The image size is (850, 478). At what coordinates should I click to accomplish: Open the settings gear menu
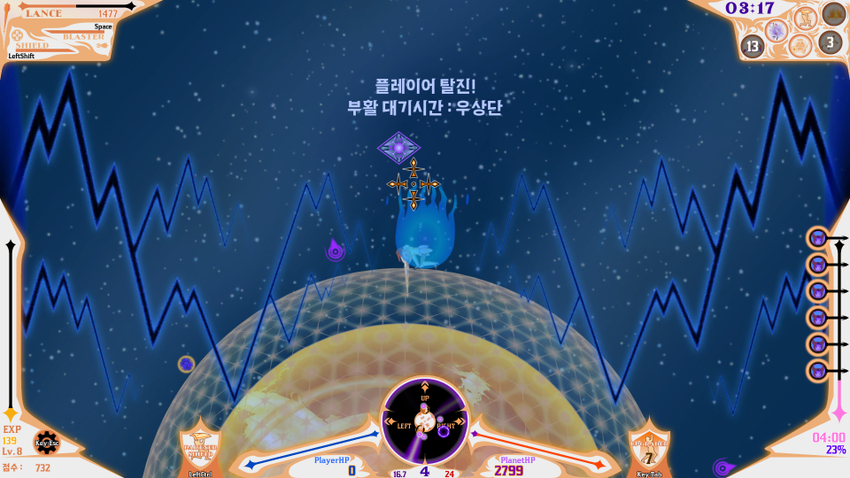[x=46, y=442]
